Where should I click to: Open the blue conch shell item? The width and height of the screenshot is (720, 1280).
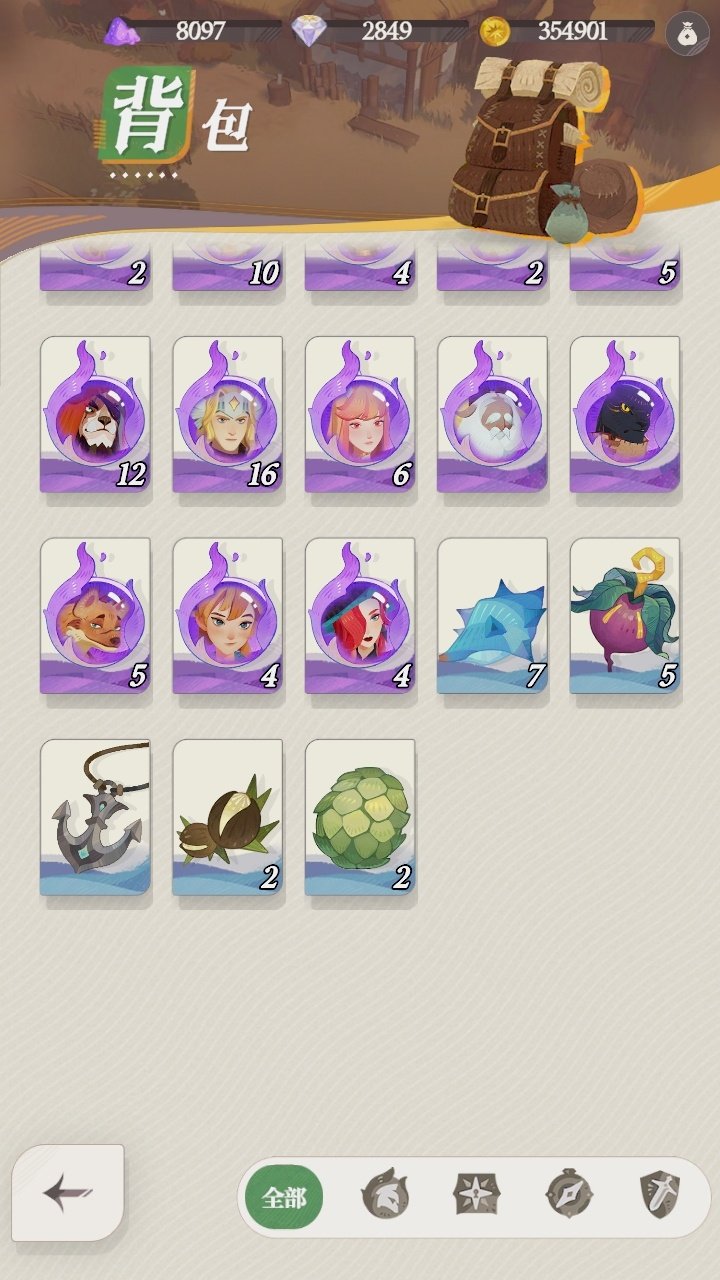(492, 616)
